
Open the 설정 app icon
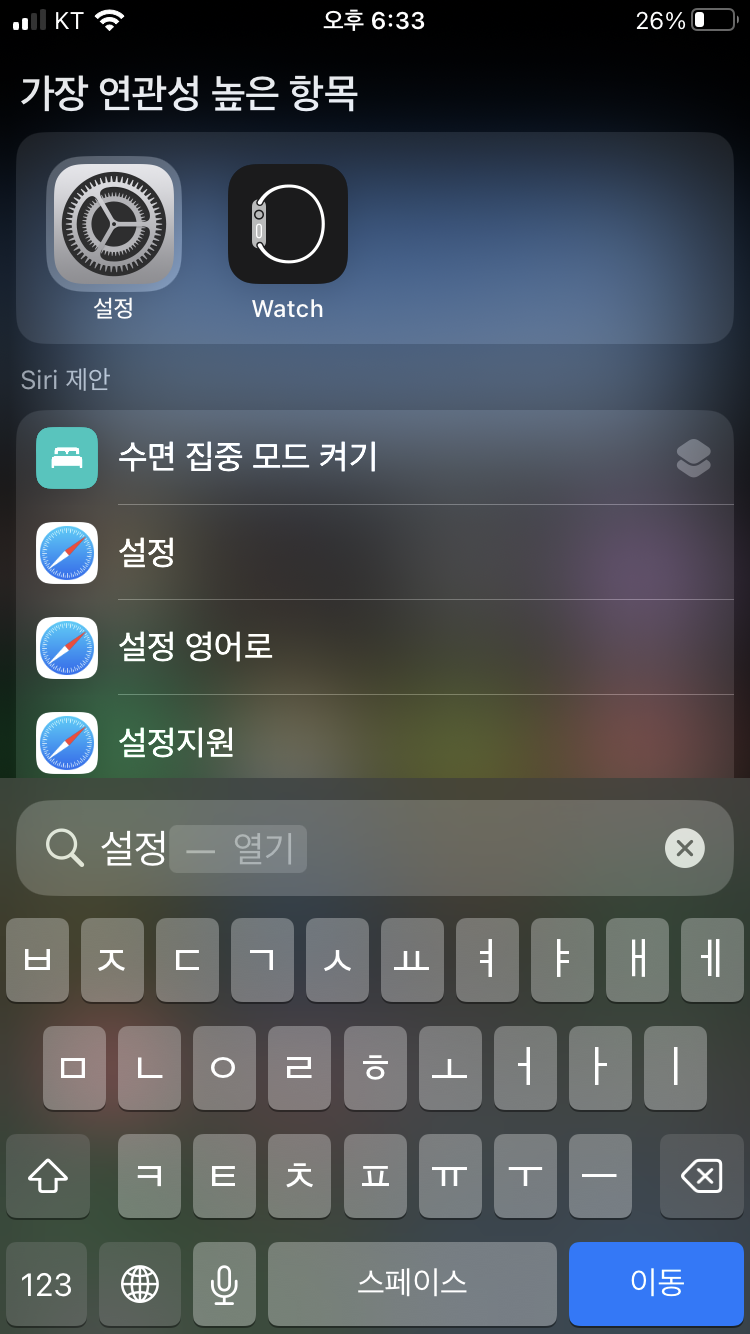pyautogui.click(x=113, y=224)
